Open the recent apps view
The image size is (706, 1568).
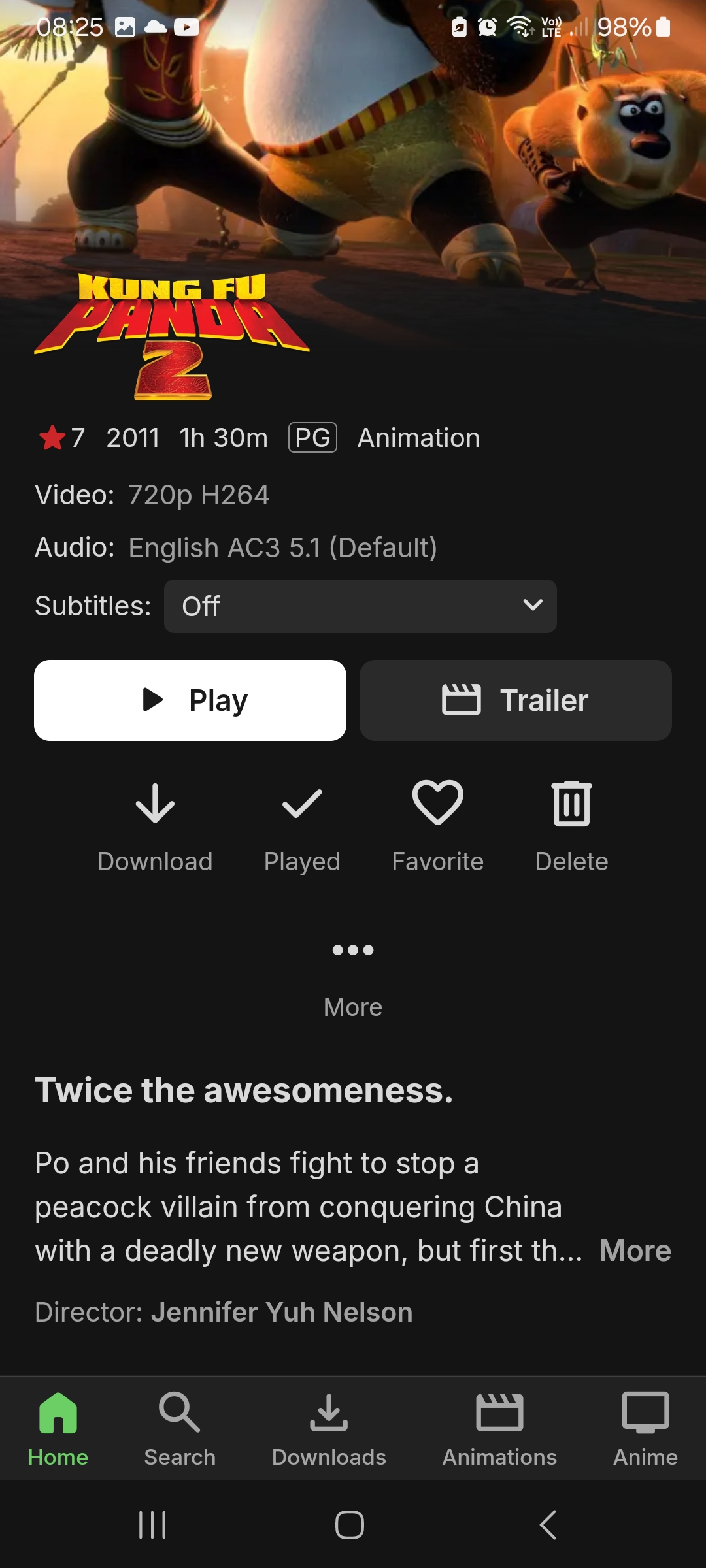click(x=153, y=1525)
